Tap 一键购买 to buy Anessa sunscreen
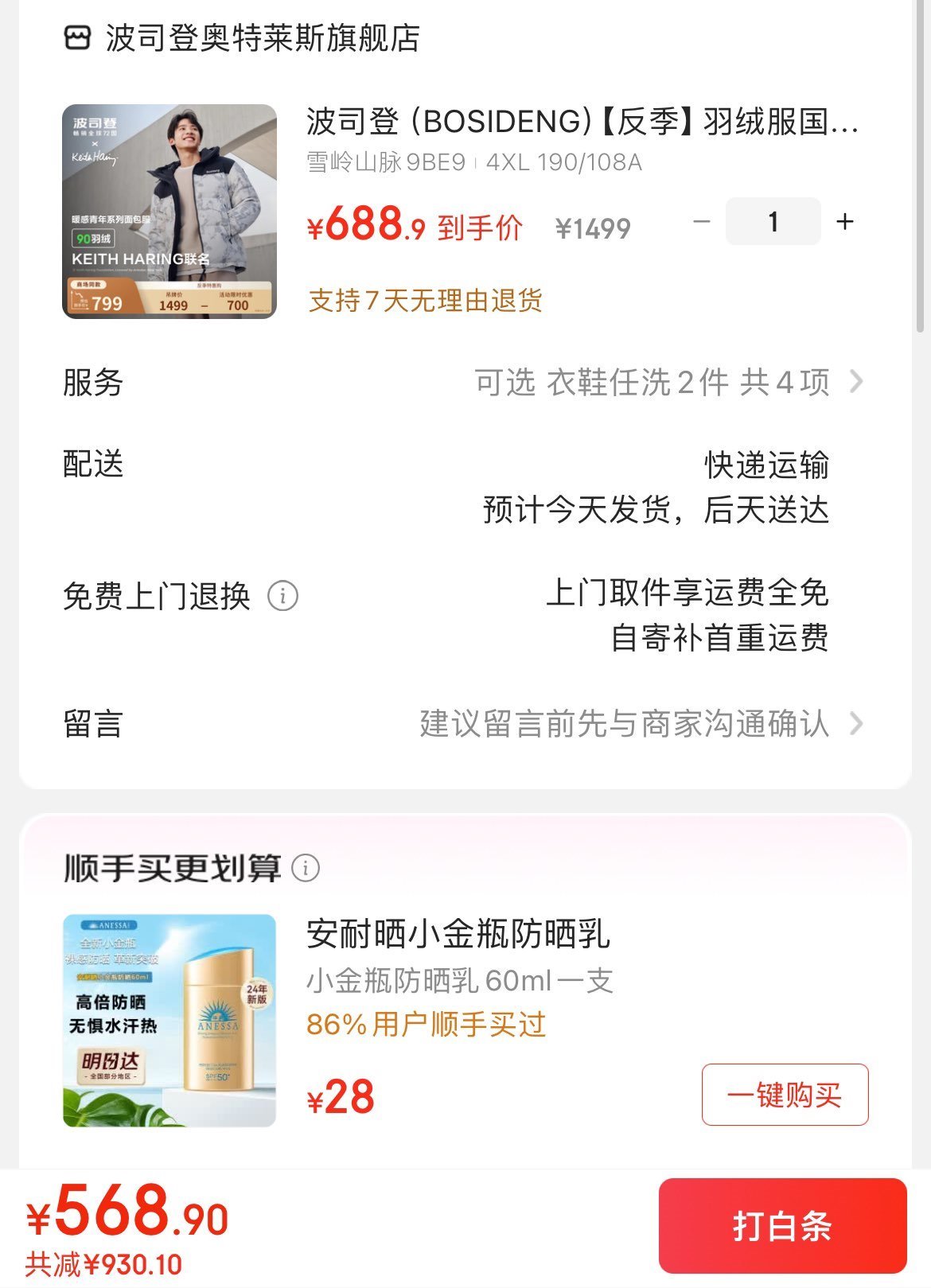 pos(783,1095)
